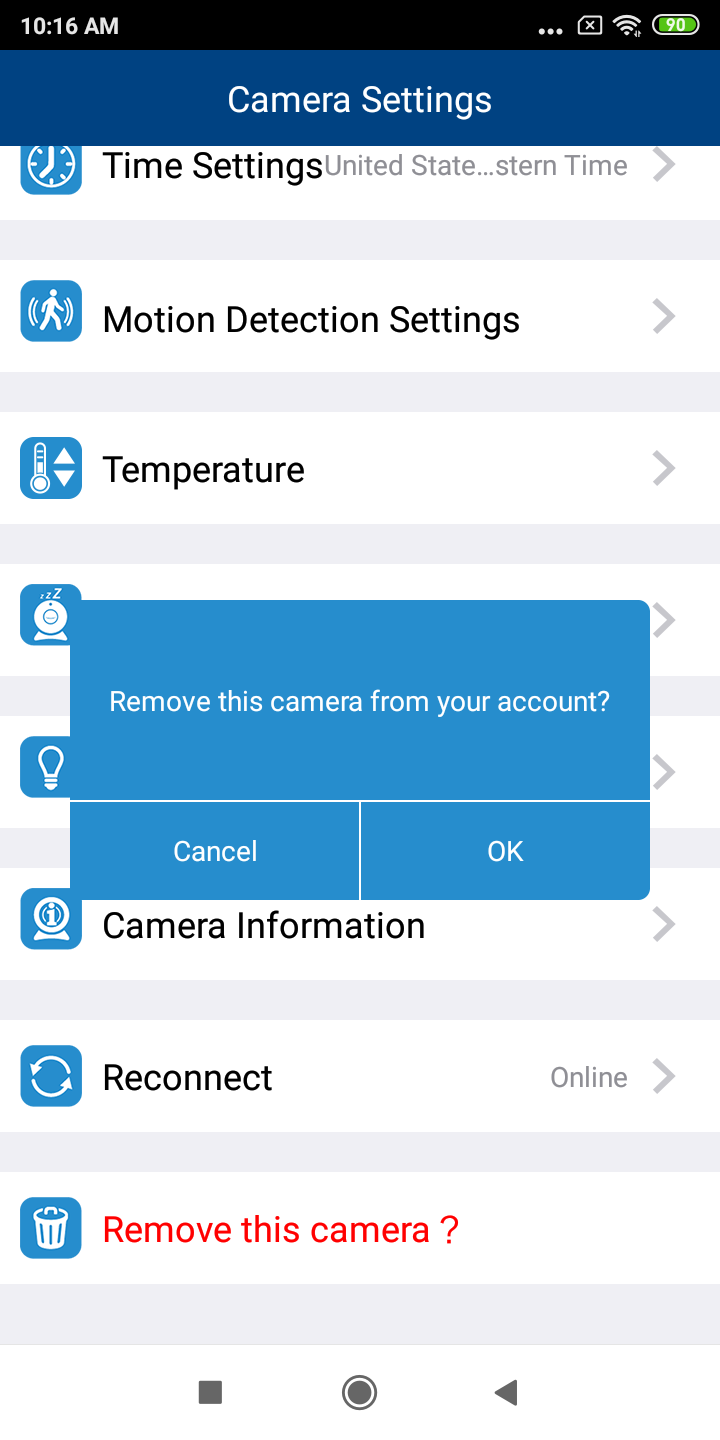Tap the Time Settings clock icon

coord(50,165)
